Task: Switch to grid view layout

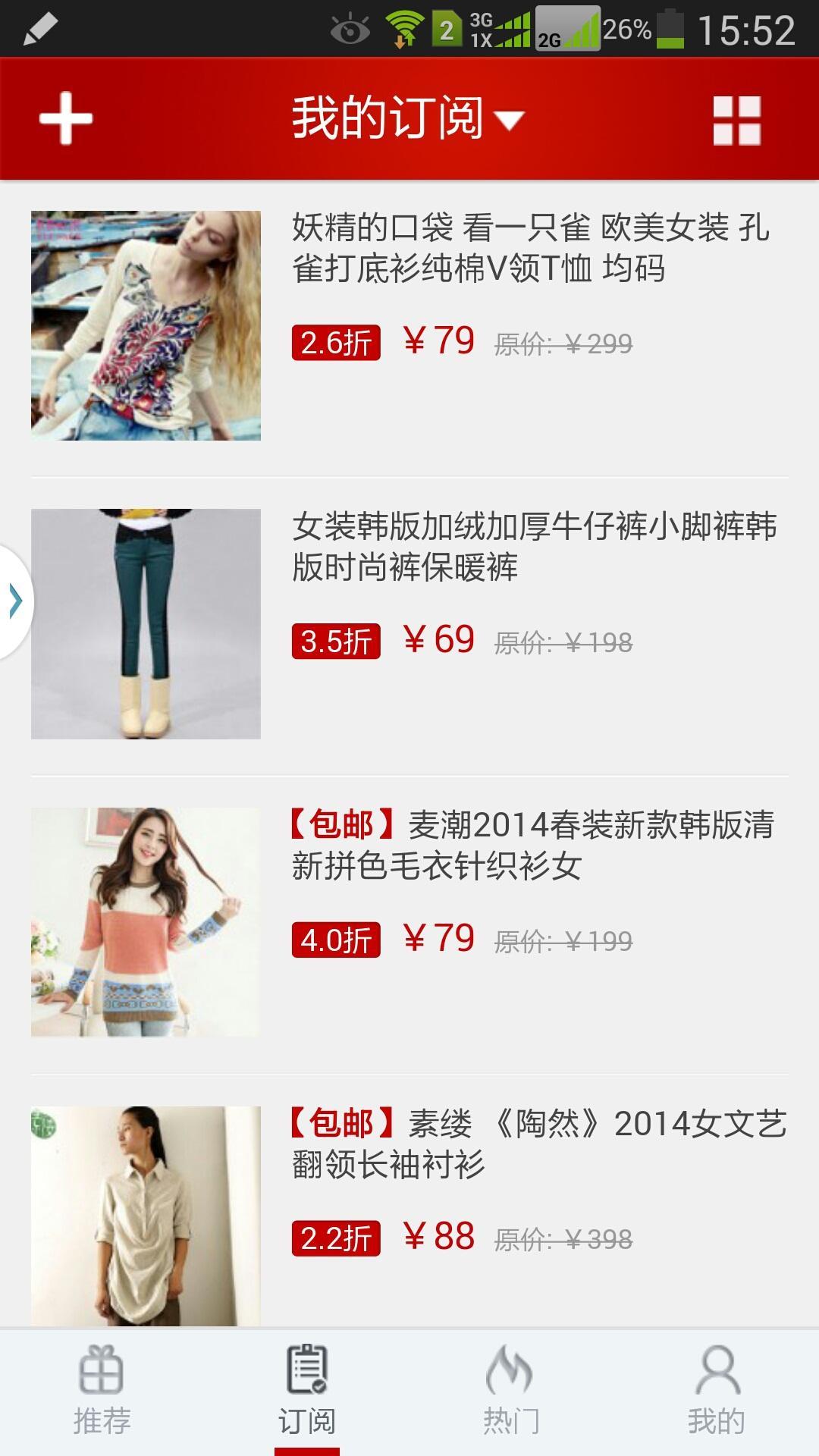Action: pos(736,120)
